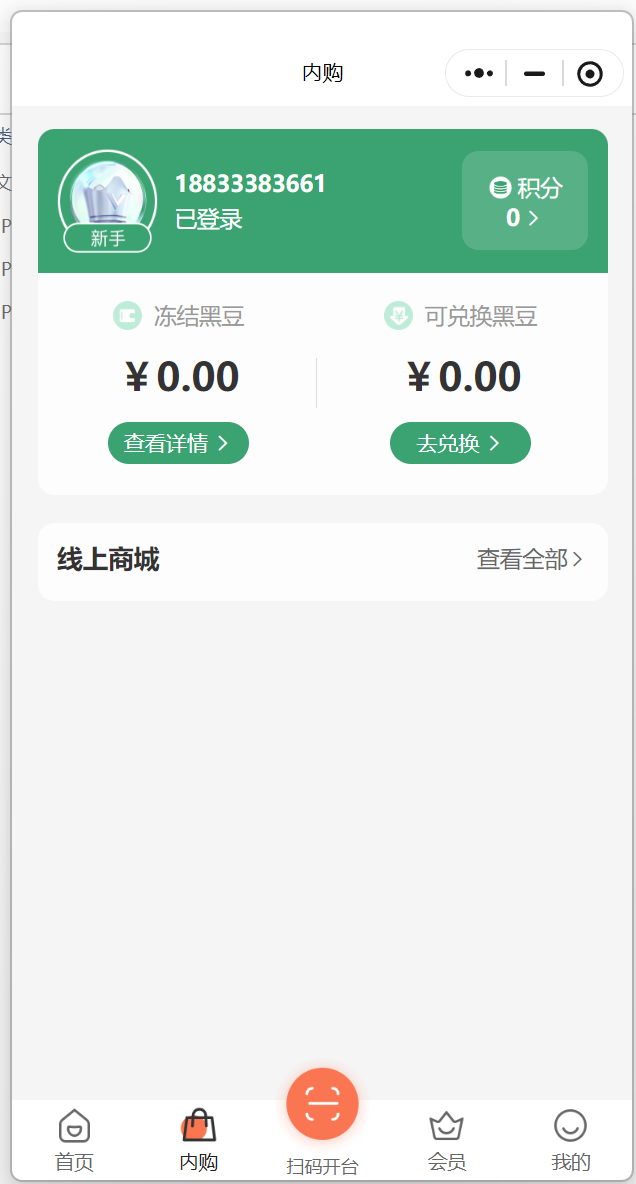636x1184 pixels.
Task: Minimize the mini program
Action: pyautogui.click(x=535, y=74)
